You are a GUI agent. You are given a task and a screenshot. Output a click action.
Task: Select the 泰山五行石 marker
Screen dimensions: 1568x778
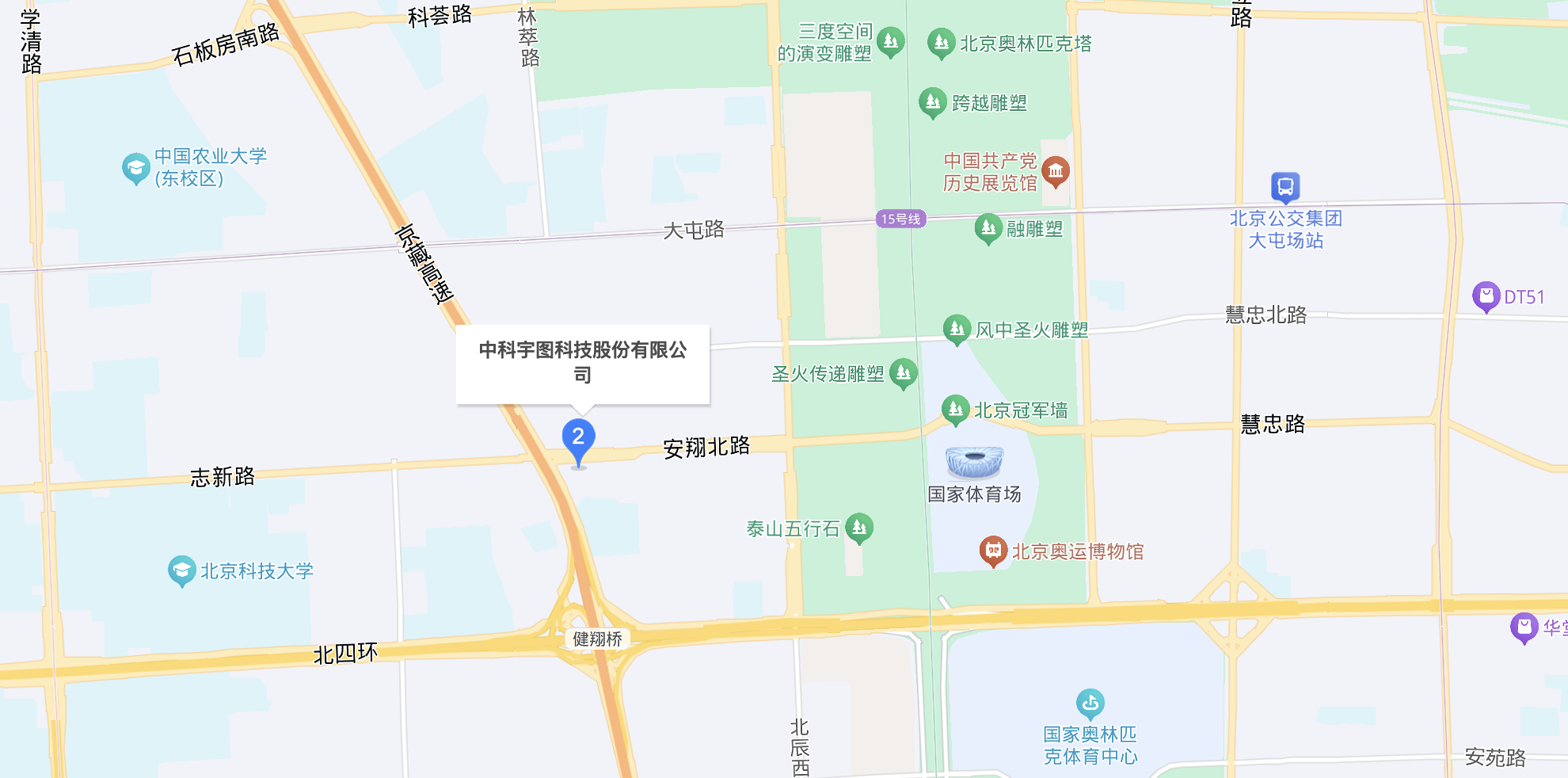[x=859, y=527]
